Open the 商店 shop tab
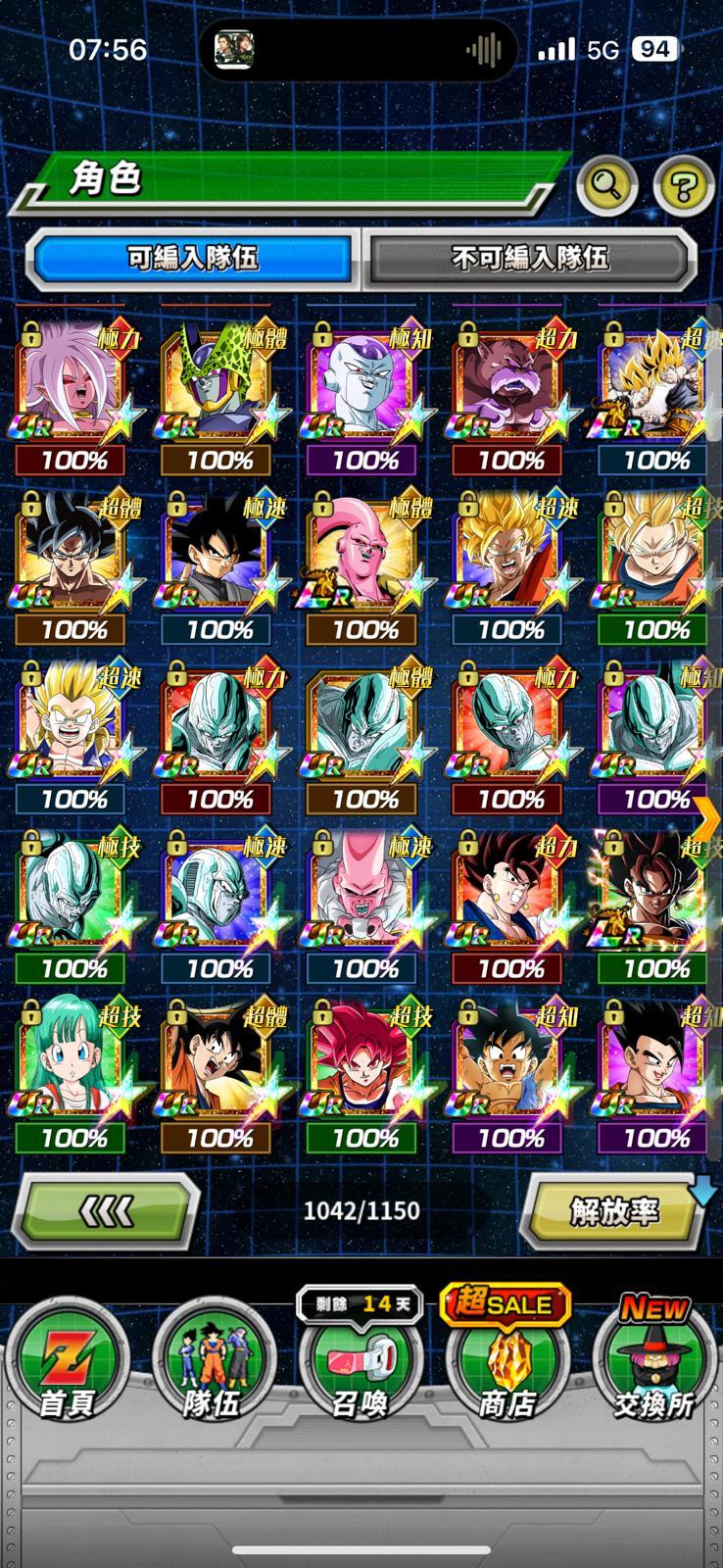723x1568 pixels. click(x=507, y=1364)
